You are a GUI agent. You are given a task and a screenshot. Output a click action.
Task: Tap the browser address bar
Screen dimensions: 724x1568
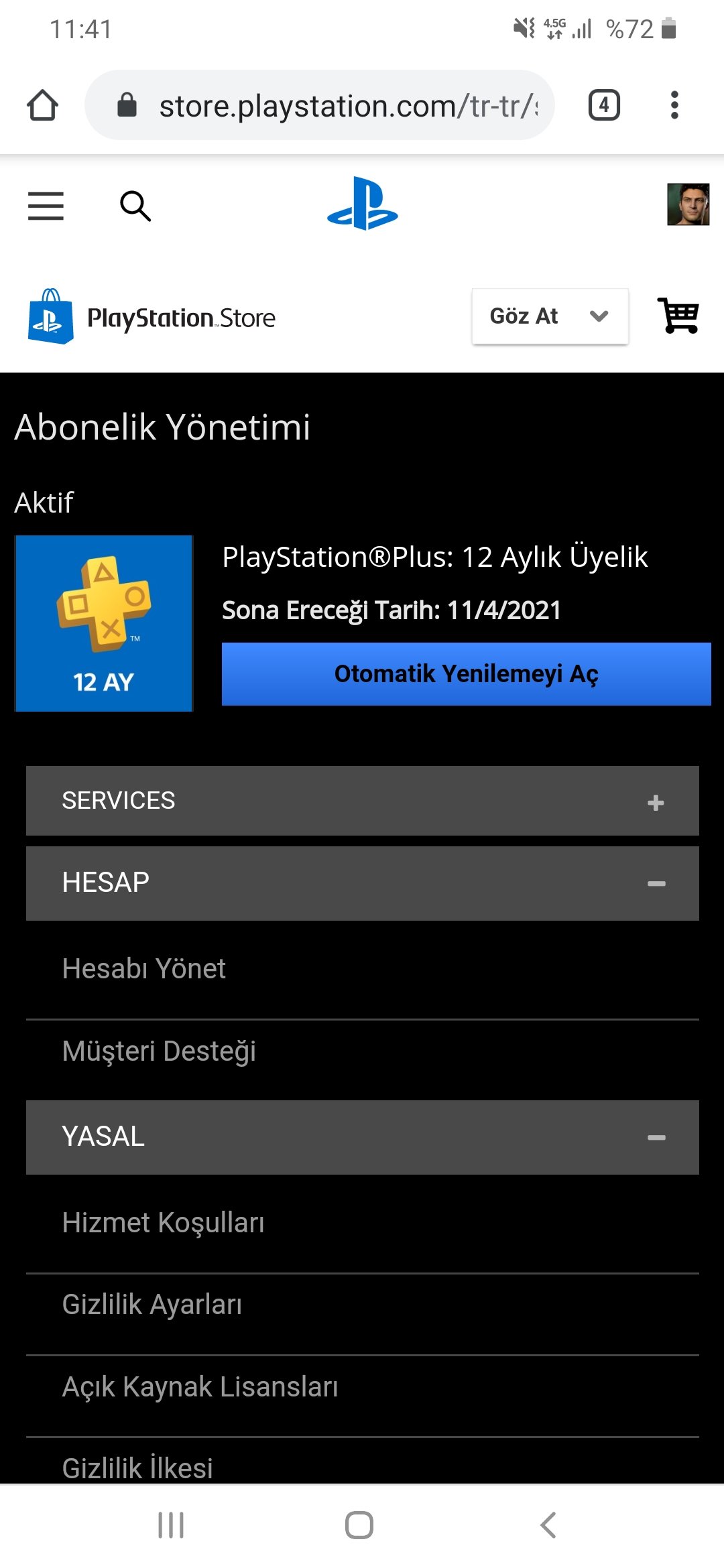click(320, 105)
